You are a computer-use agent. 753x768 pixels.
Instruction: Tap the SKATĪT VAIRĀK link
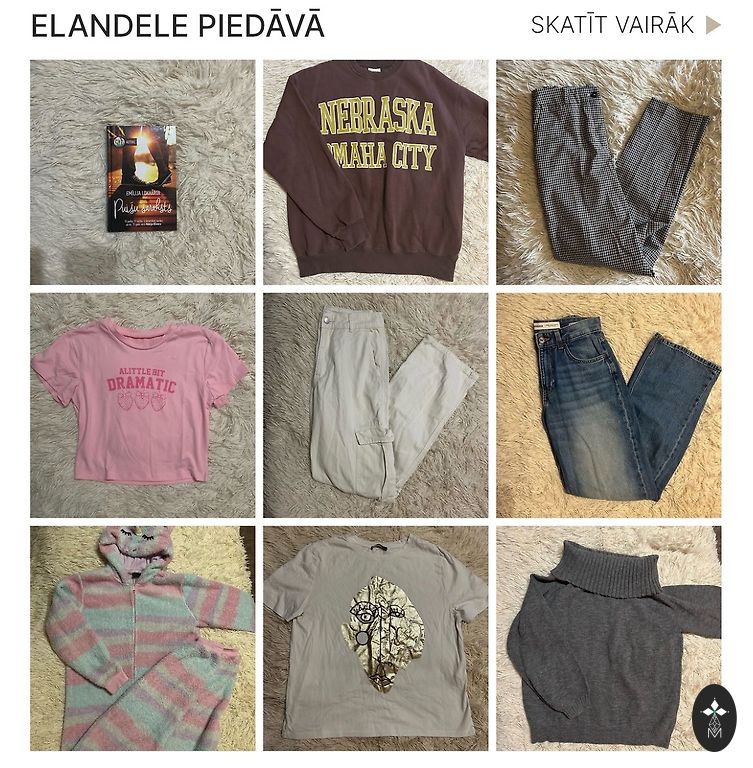coord(624,26)
